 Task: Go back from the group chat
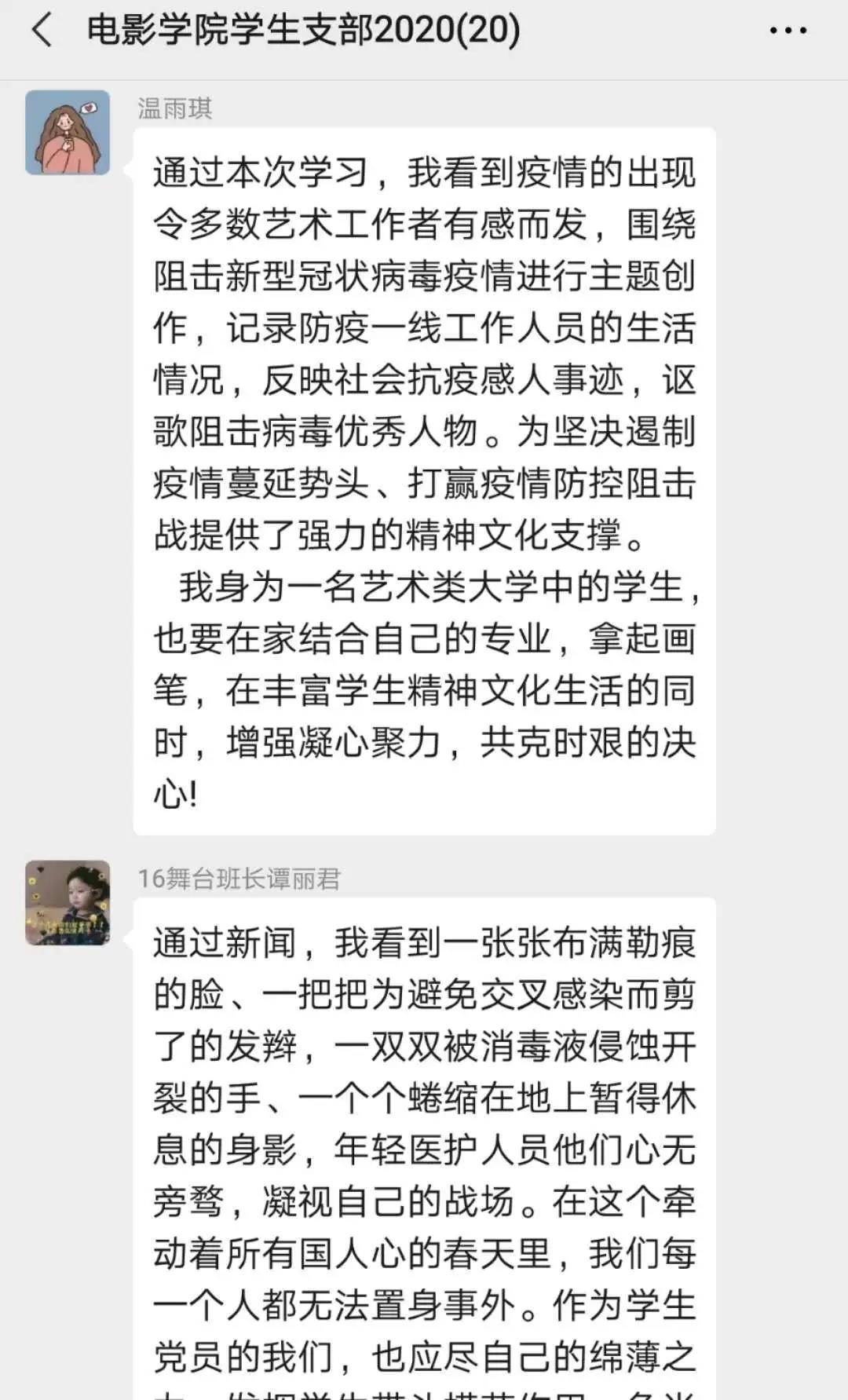point(42,31)
